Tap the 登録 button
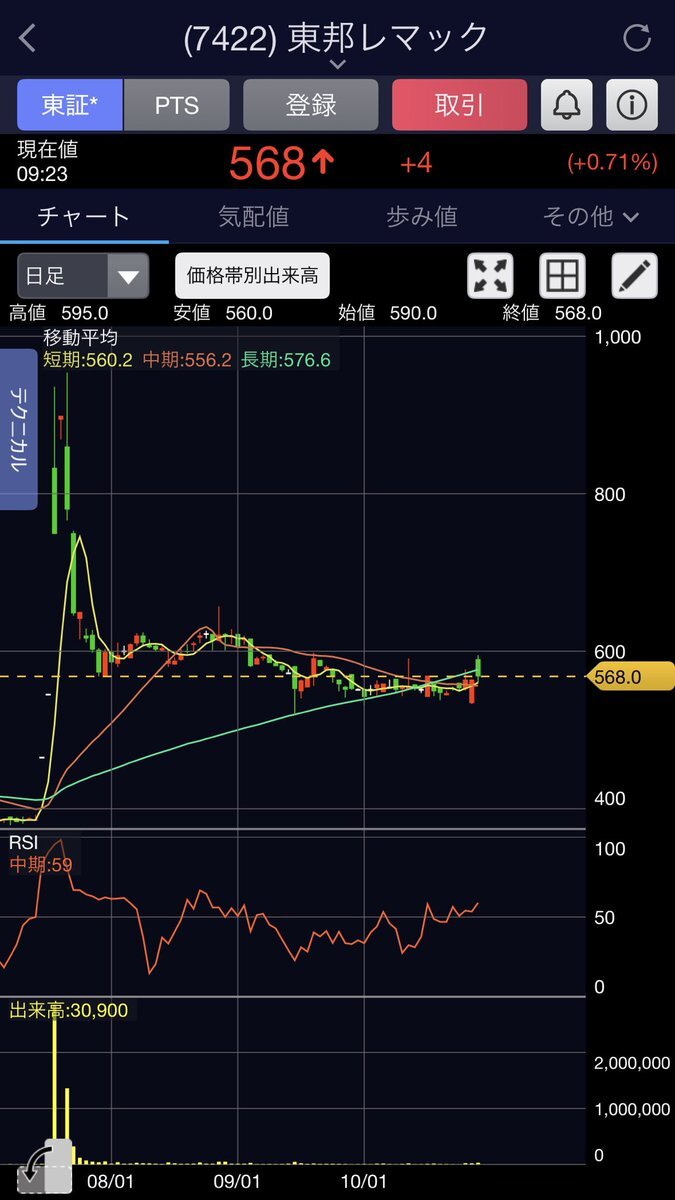 pyautogui.click(x=310, y=105)
